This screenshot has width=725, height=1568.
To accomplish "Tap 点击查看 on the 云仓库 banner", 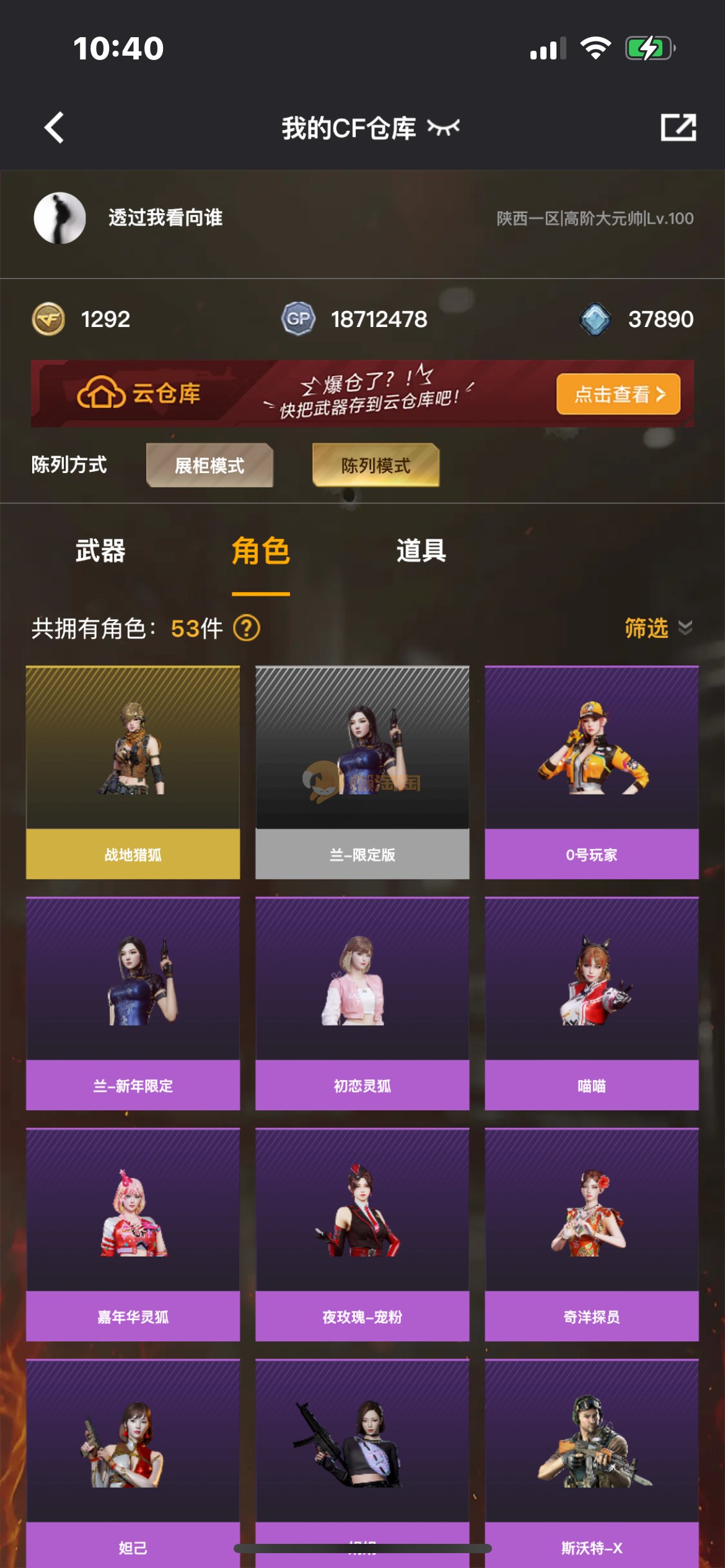I will pyautogui.click(x=618, y=394).
